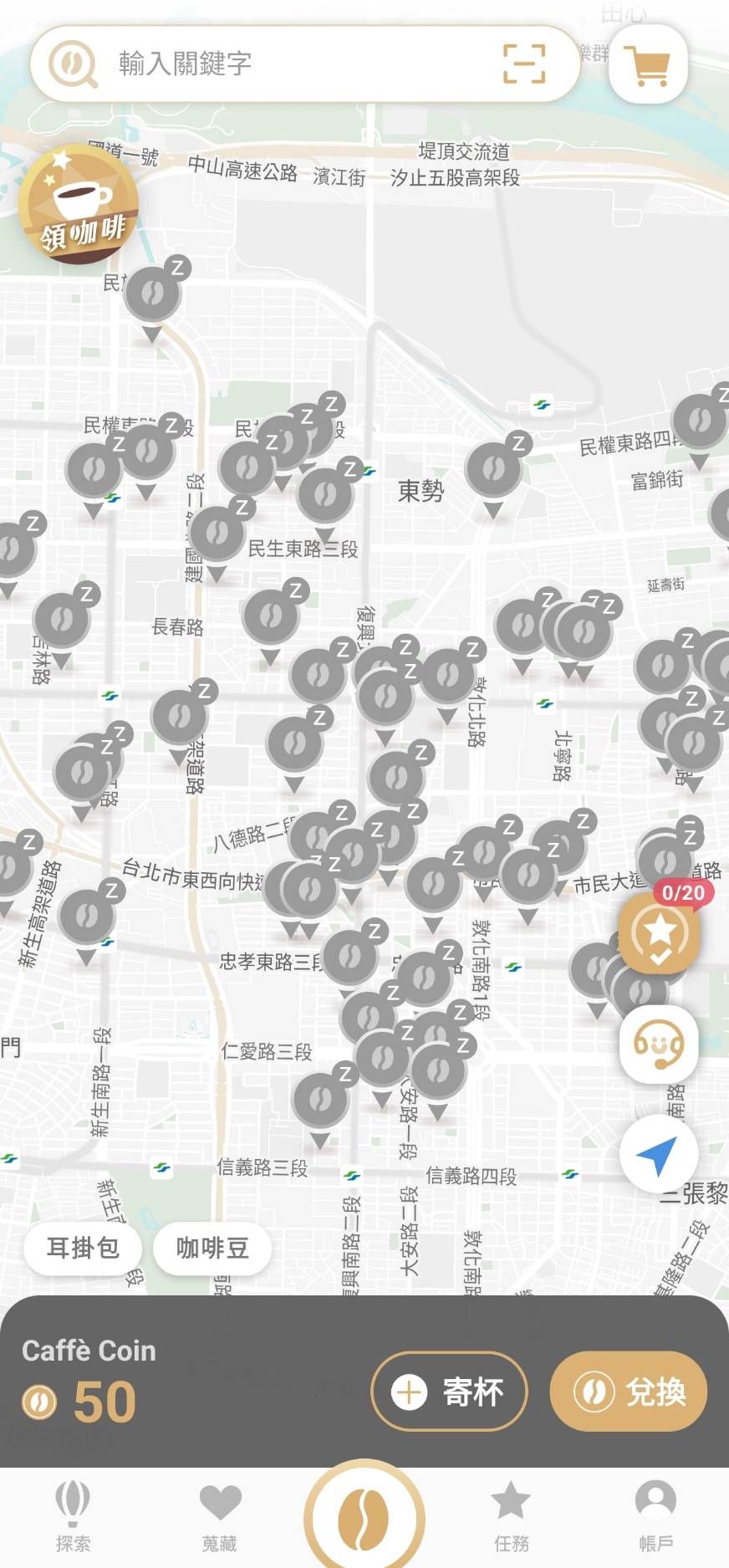Switch to the 蒐藏 tab
The width and height of the screenshot is (729, 1568).
[220, 1515]
